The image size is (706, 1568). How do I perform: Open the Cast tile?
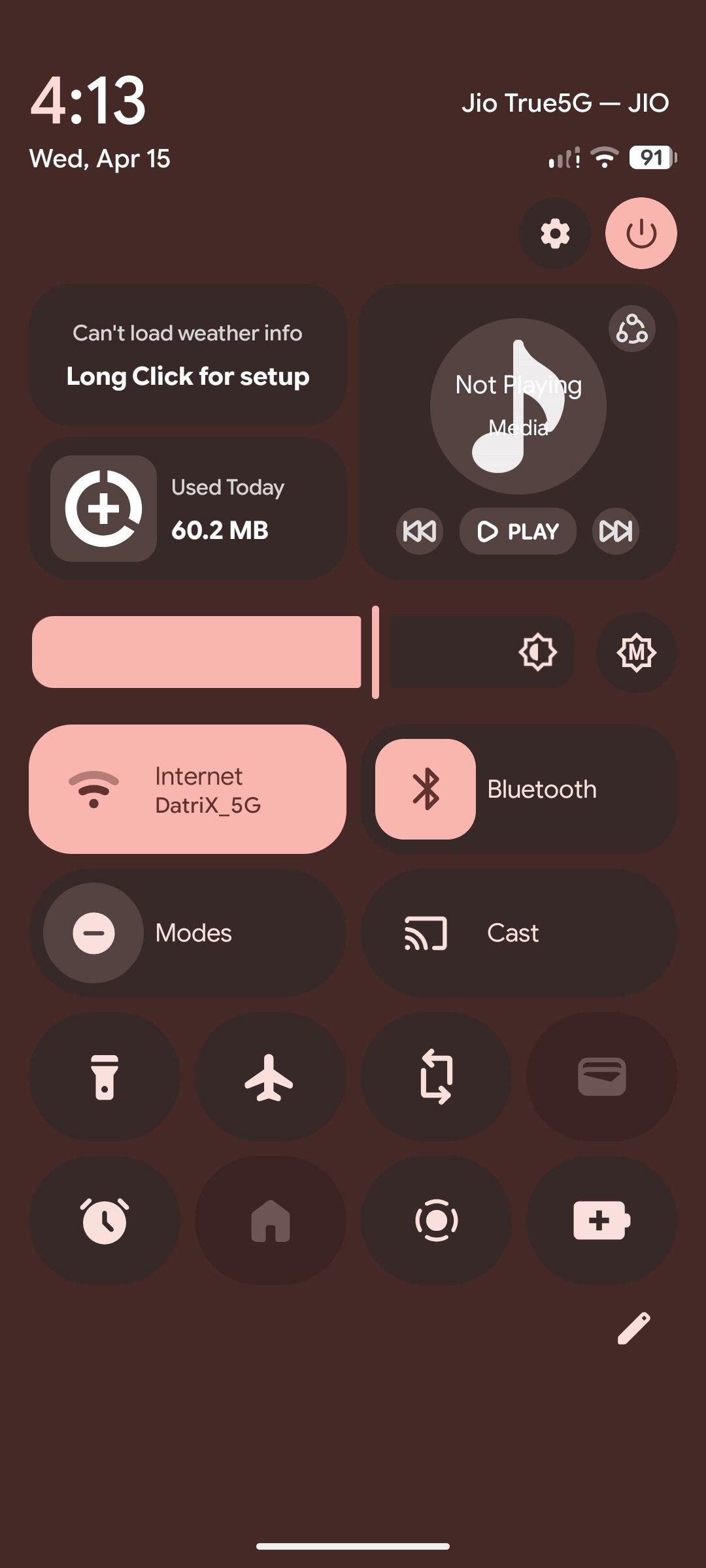(518, 933)
